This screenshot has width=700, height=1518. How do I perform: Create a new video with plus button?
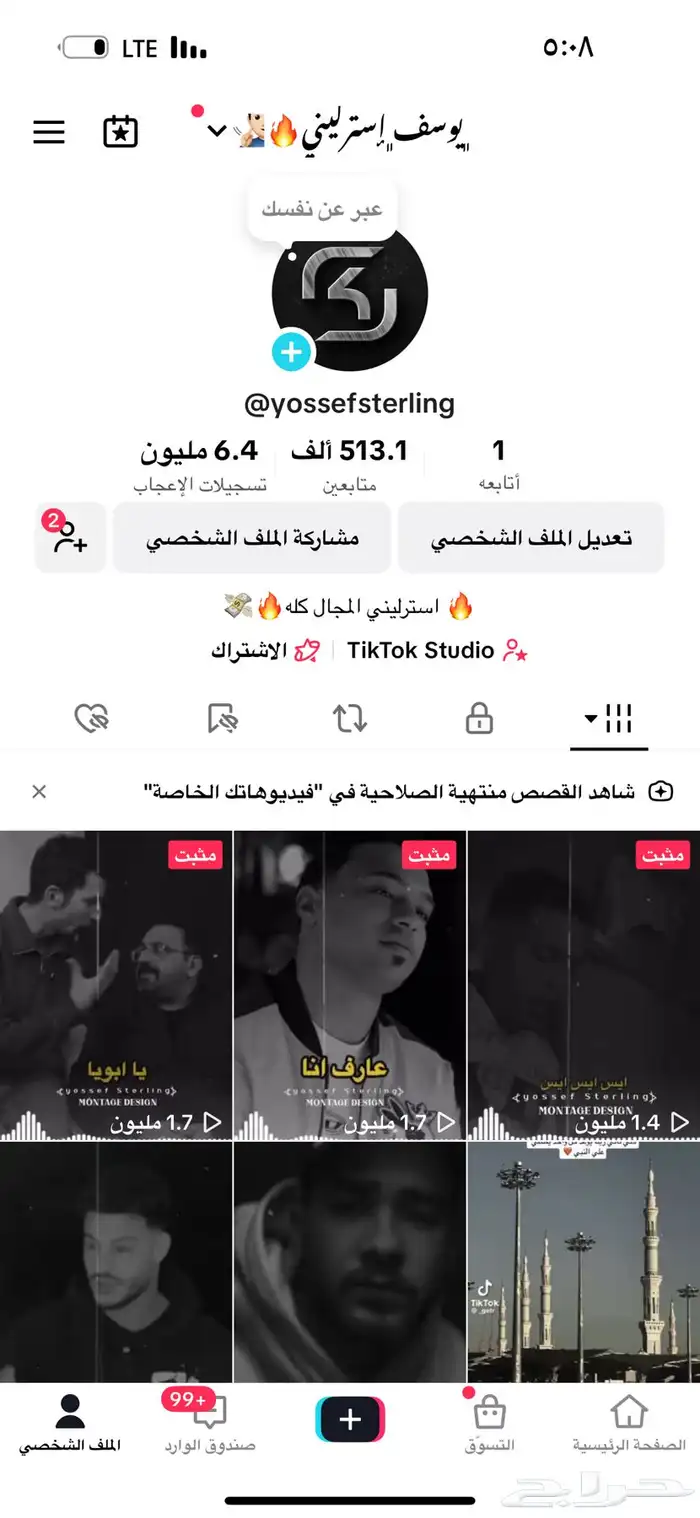coord(350,1420)
